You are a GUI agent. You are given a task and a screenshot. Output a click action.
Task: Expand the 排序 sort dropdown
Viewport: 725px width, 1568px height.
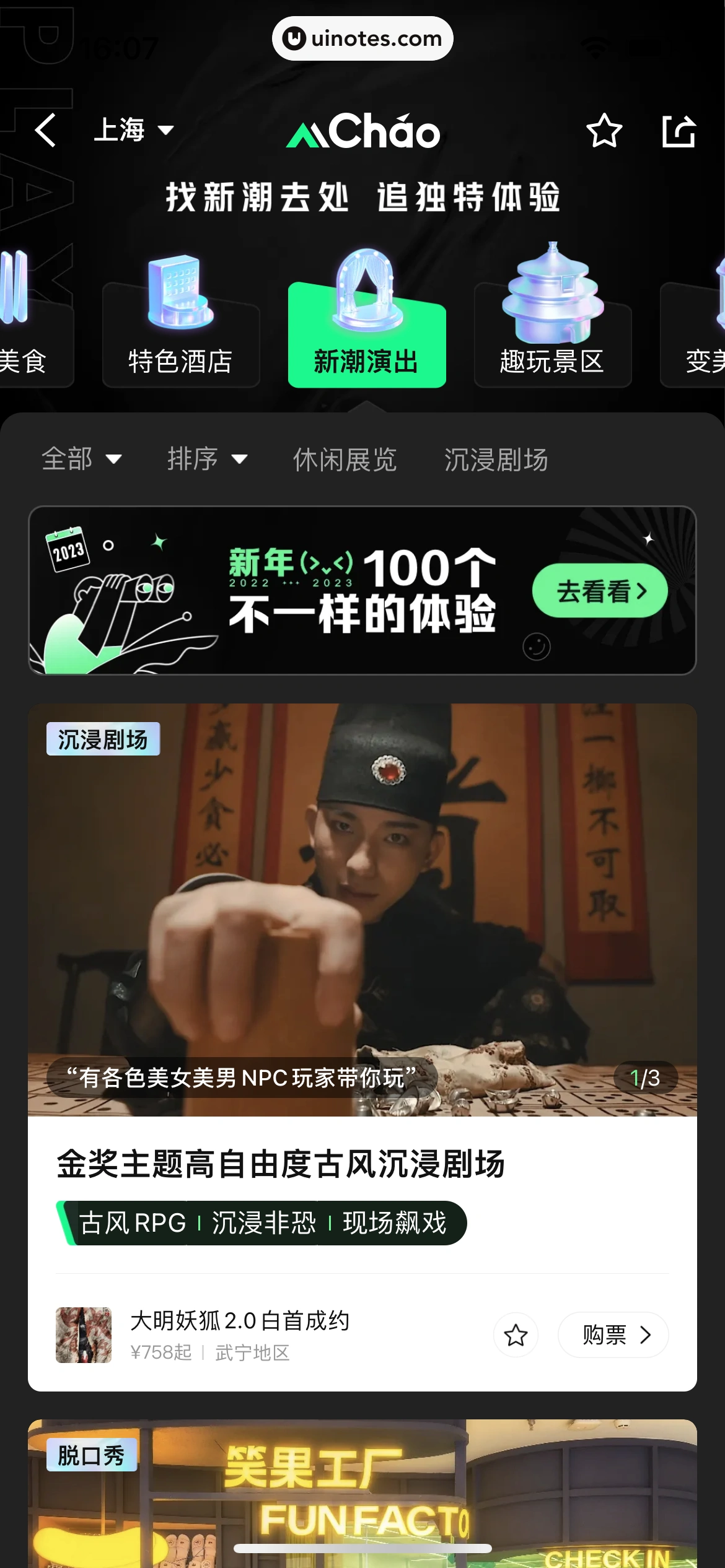coord(207,460)
